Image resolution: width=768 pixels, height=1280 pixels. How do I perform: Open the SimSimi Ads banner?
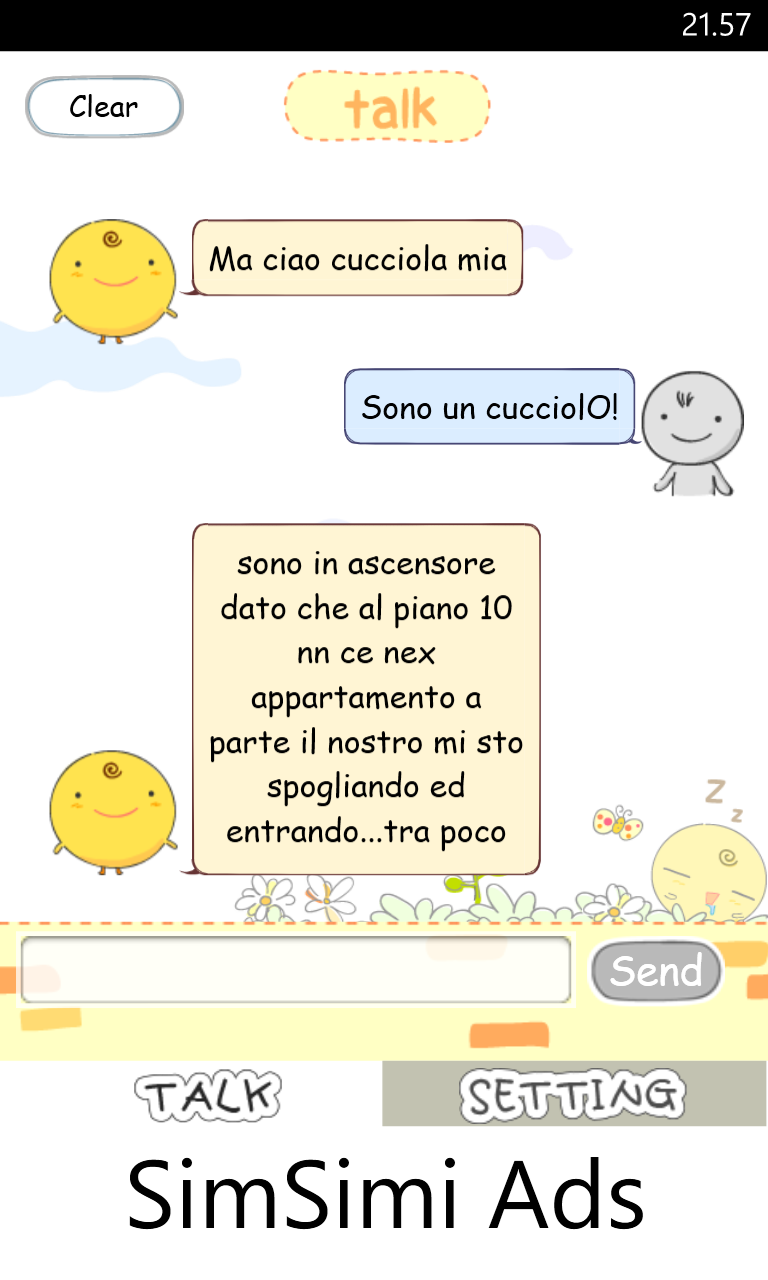(x=384, y=1197)
